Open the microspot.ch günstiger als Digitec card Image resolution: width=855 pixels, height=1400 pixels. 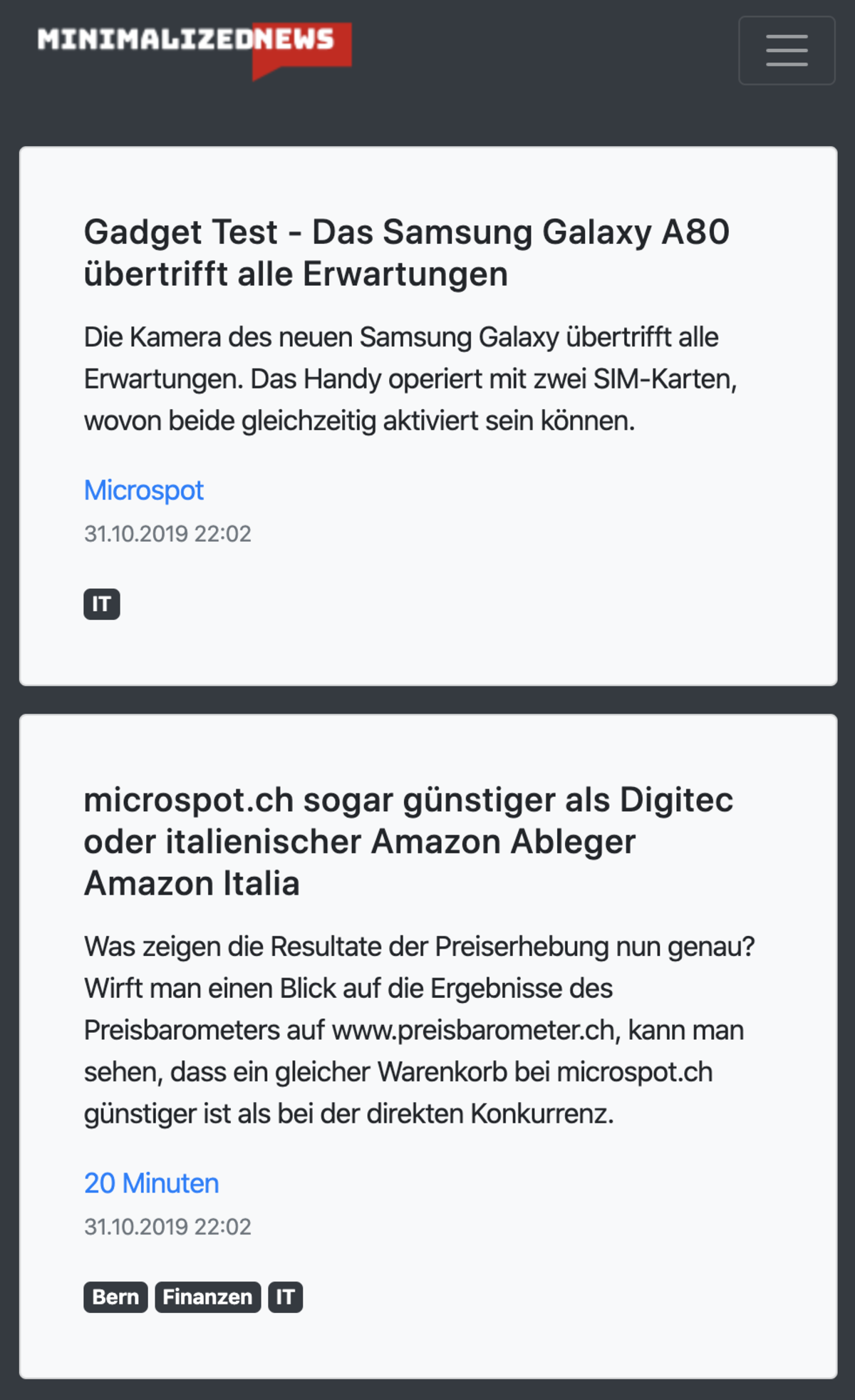click(408, 841)
